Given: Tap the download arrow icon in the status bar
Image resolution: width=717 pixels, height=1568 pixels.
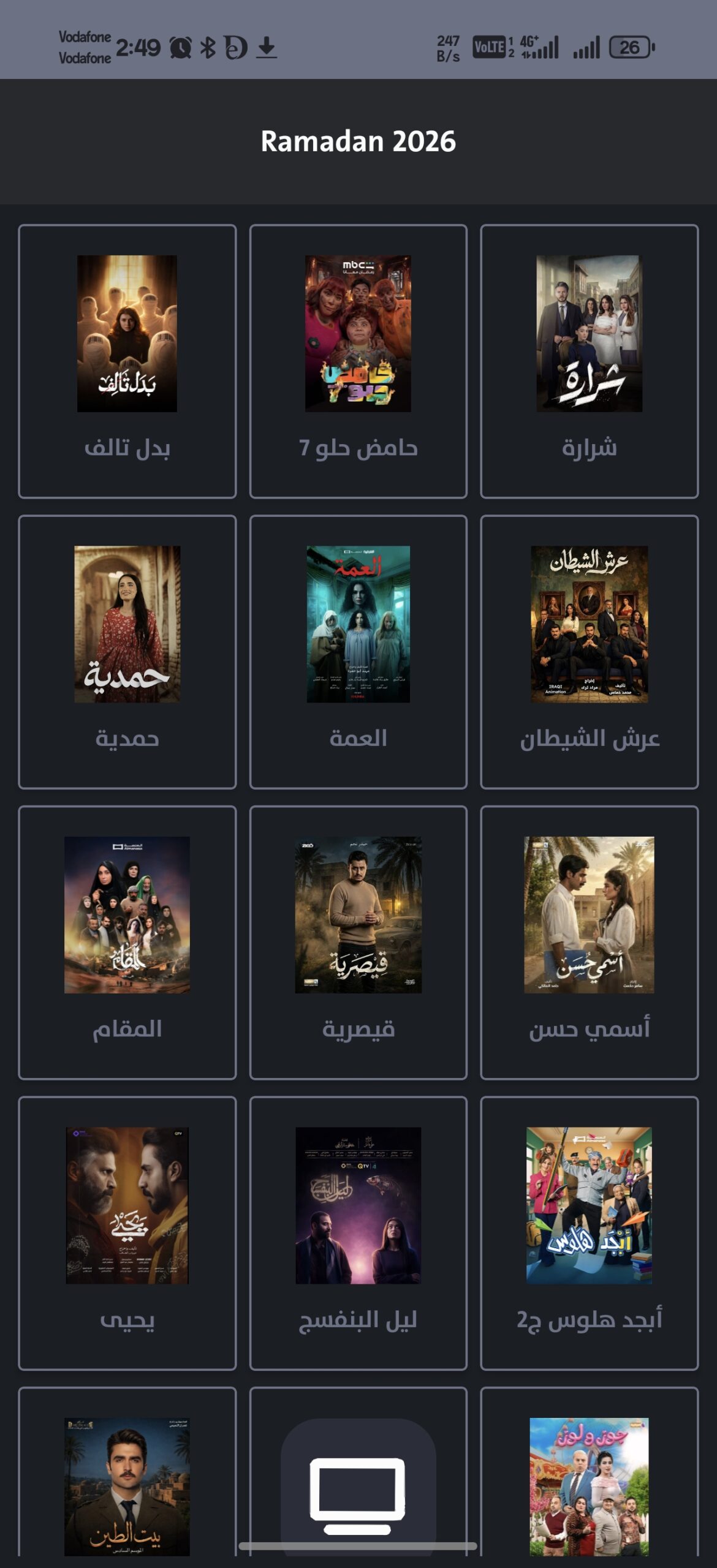Looking at the screenshot, I should tap(268, 48).
